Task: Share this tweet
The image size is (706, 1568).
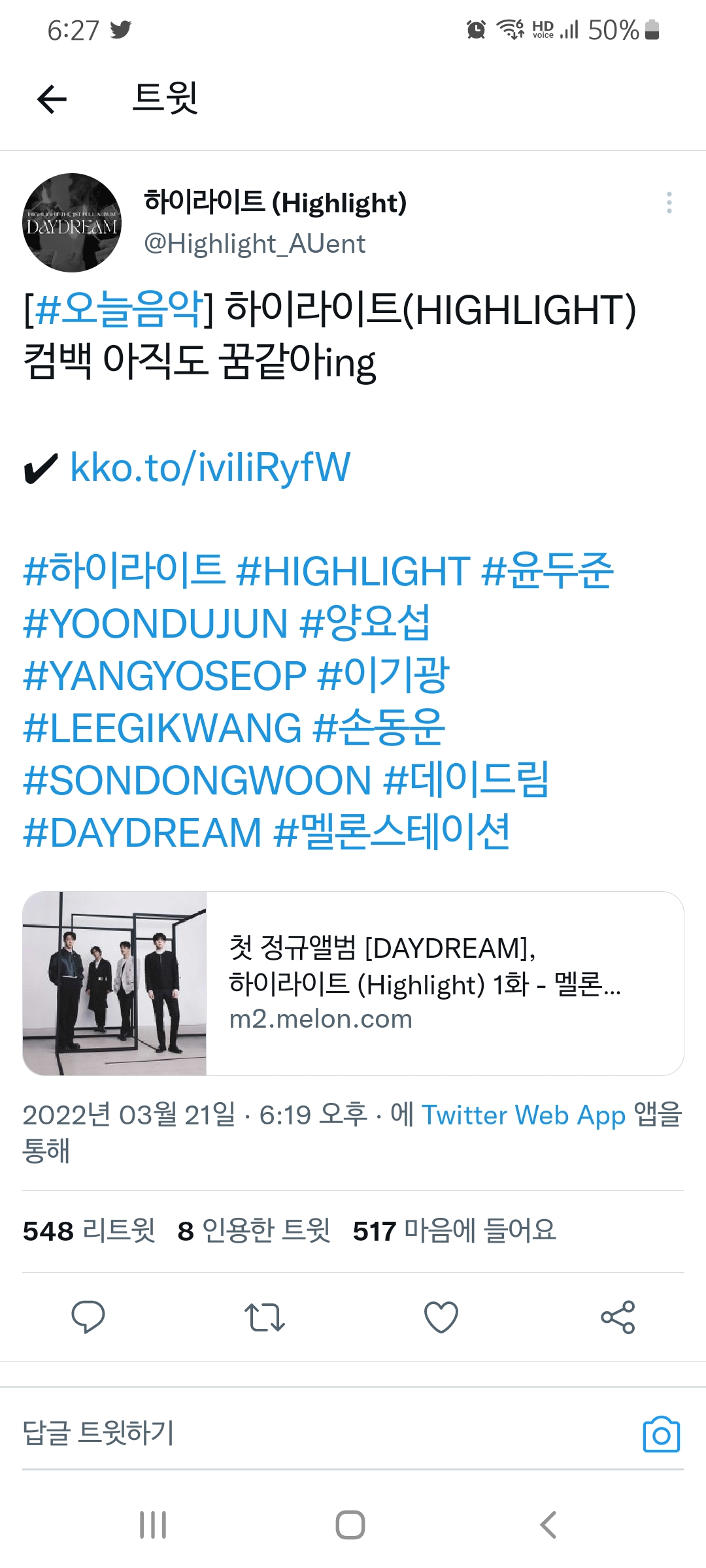Action: tap(618, 1316)
